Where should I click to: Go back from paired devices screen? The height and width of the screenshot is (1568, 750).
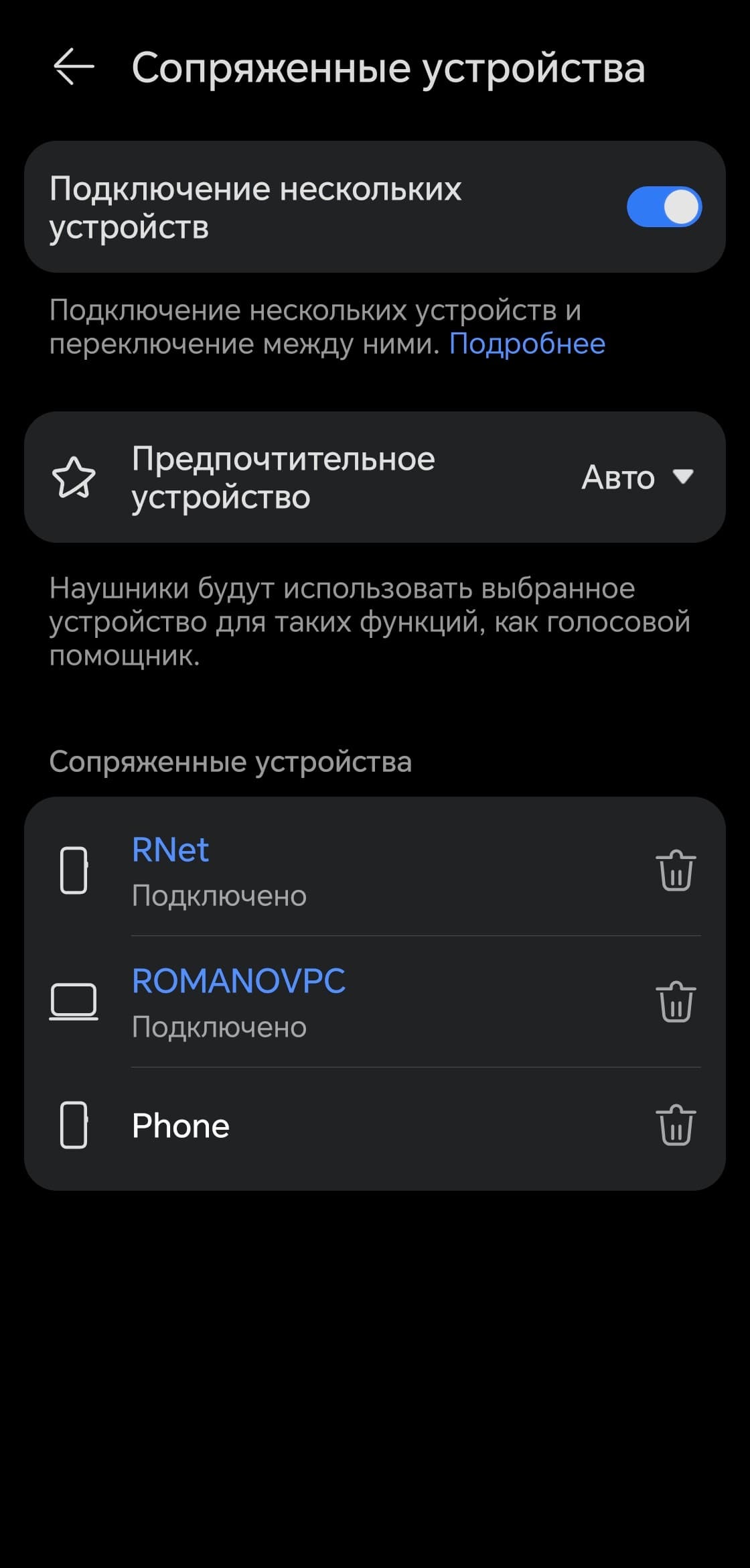click(x=73, y=67)
